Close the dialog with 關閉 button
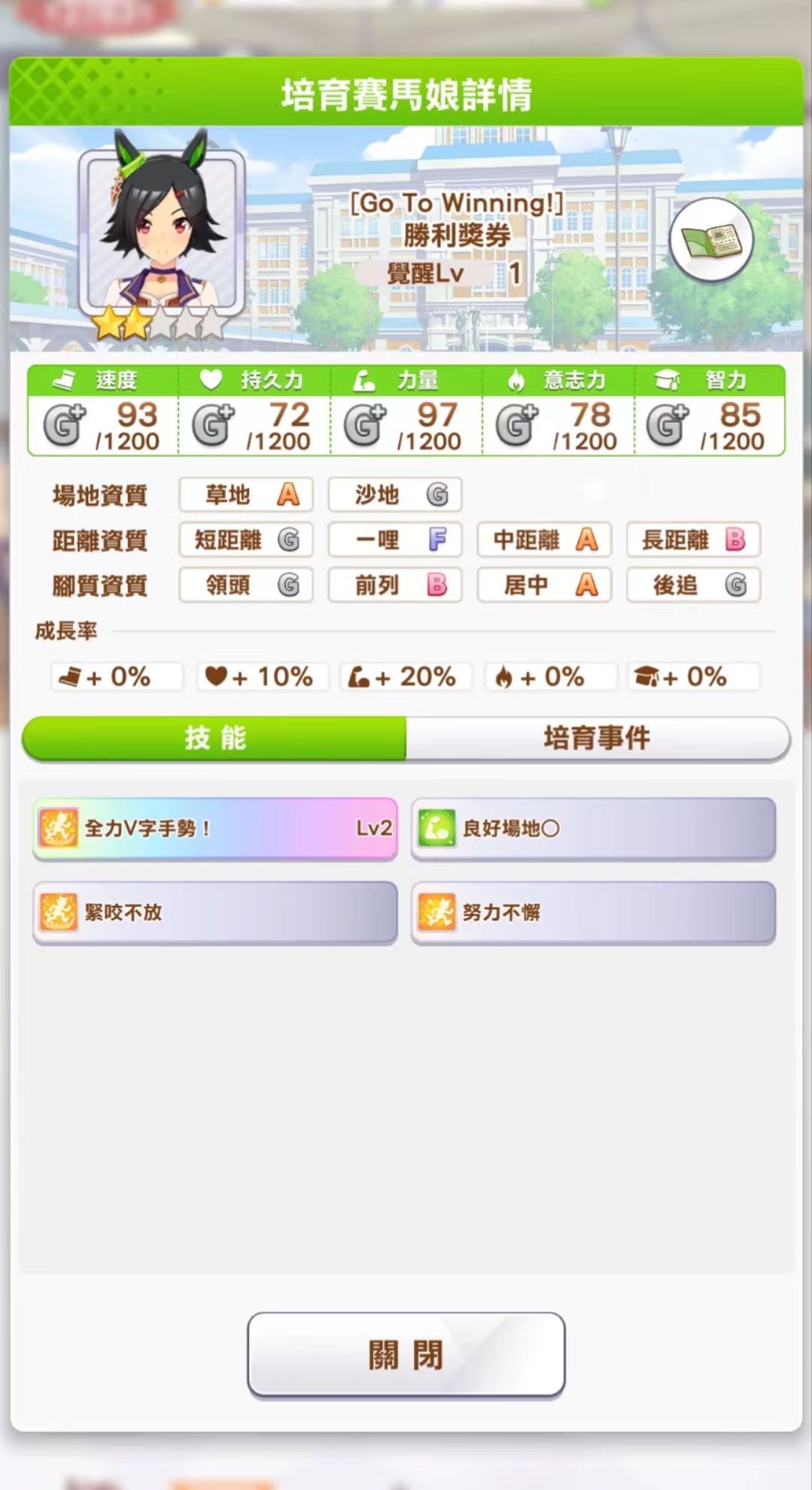 406,1355
